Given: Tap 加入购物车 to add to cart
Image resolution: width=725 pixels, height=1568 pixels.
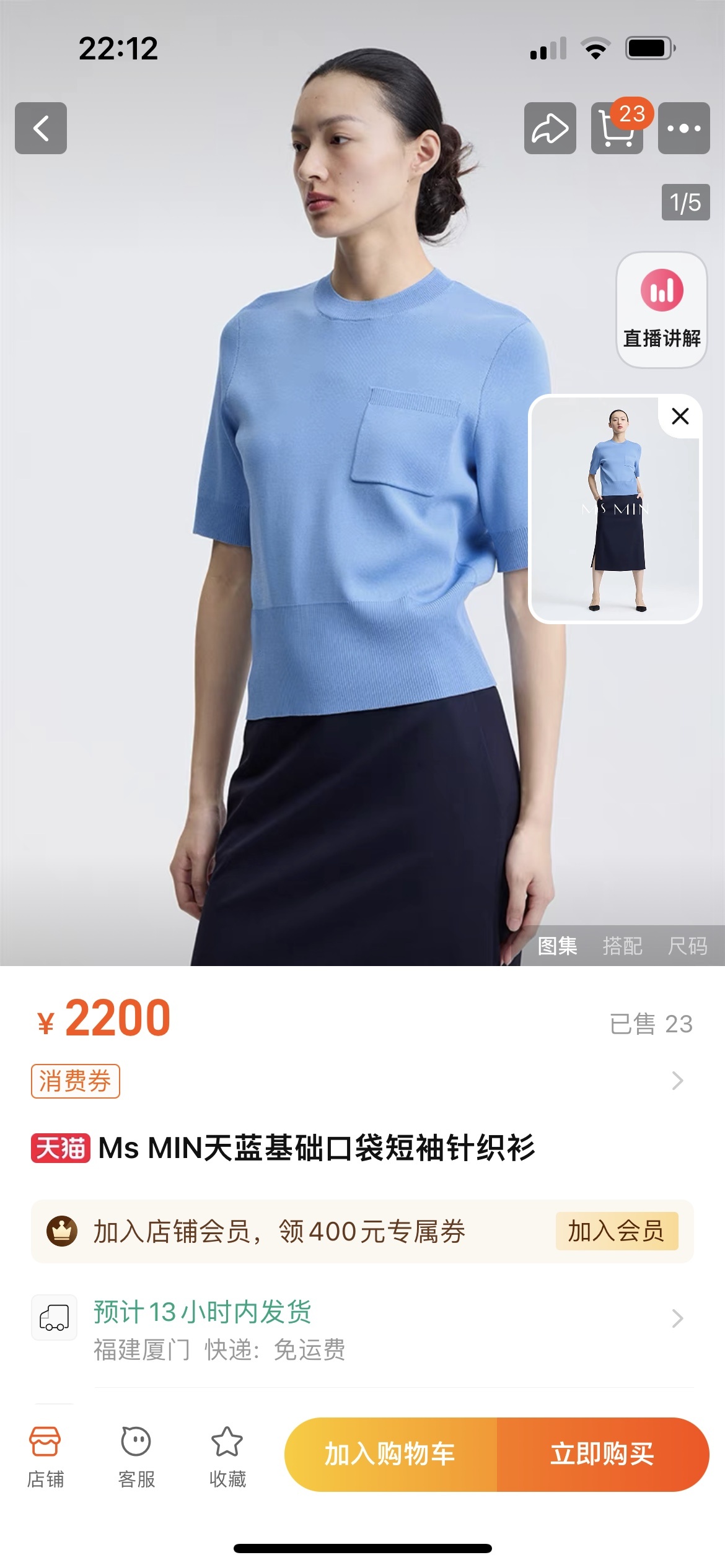Looking at the screenshot, I should pos(390,1454).
